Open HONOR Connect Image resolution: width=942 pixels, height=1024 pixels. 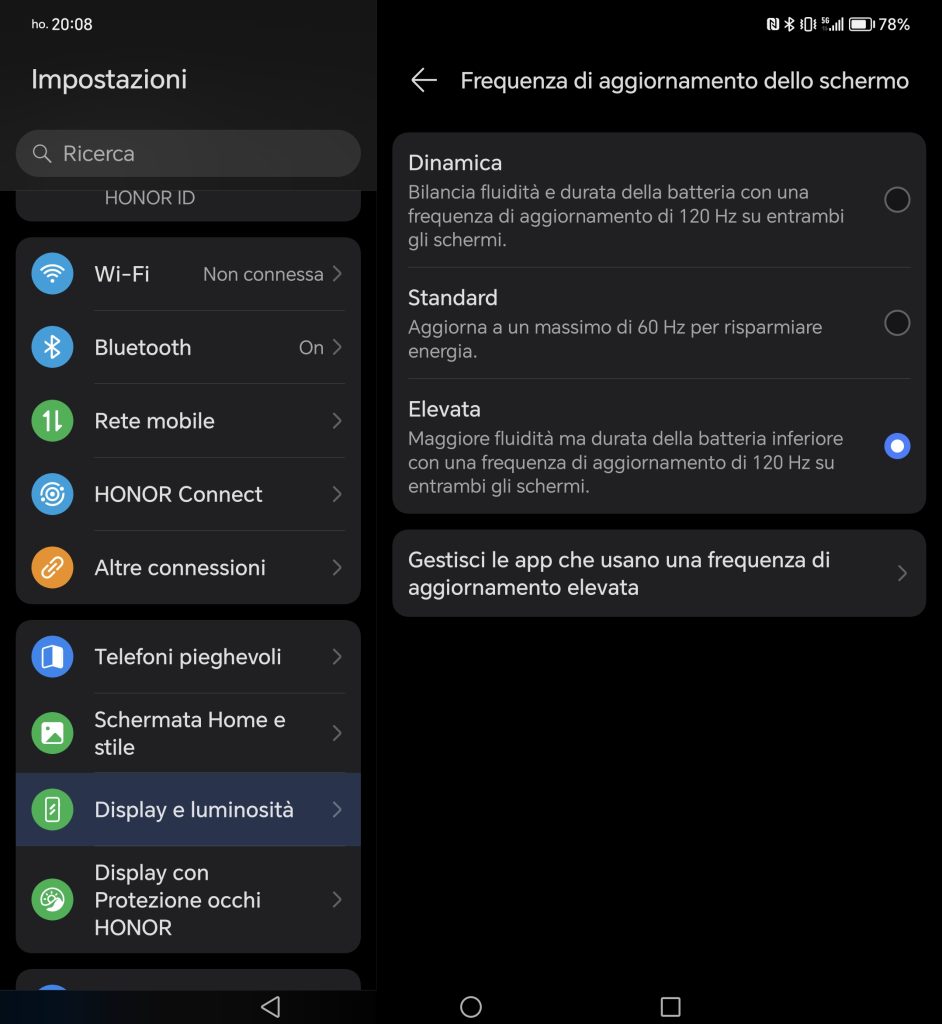[x=188, y=494]
